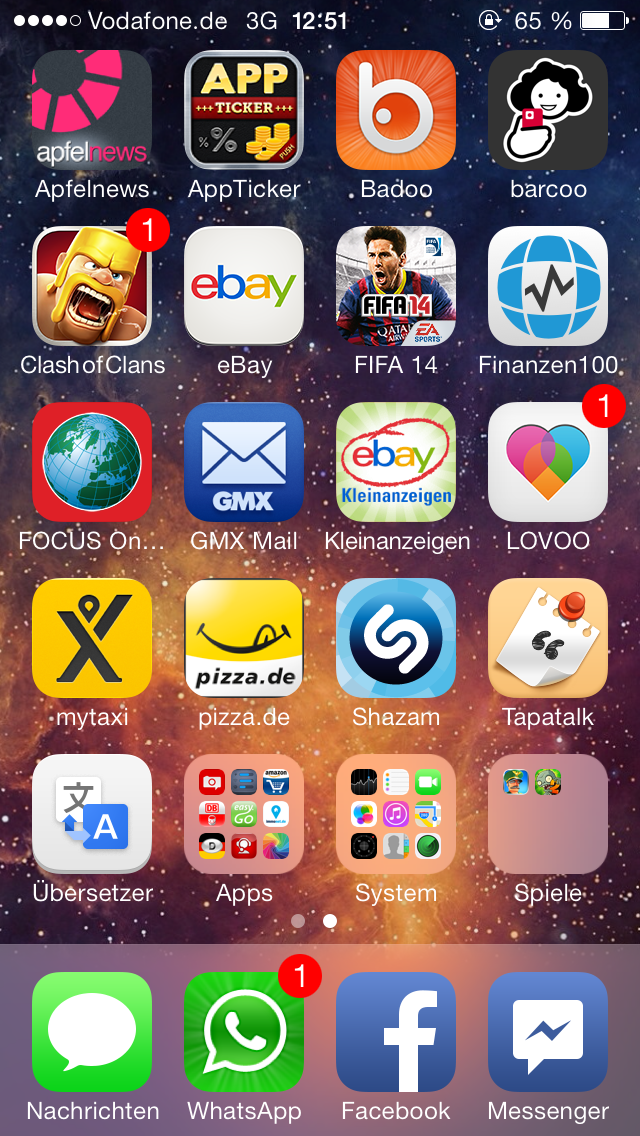Open Tapatalk

[548, 638]
